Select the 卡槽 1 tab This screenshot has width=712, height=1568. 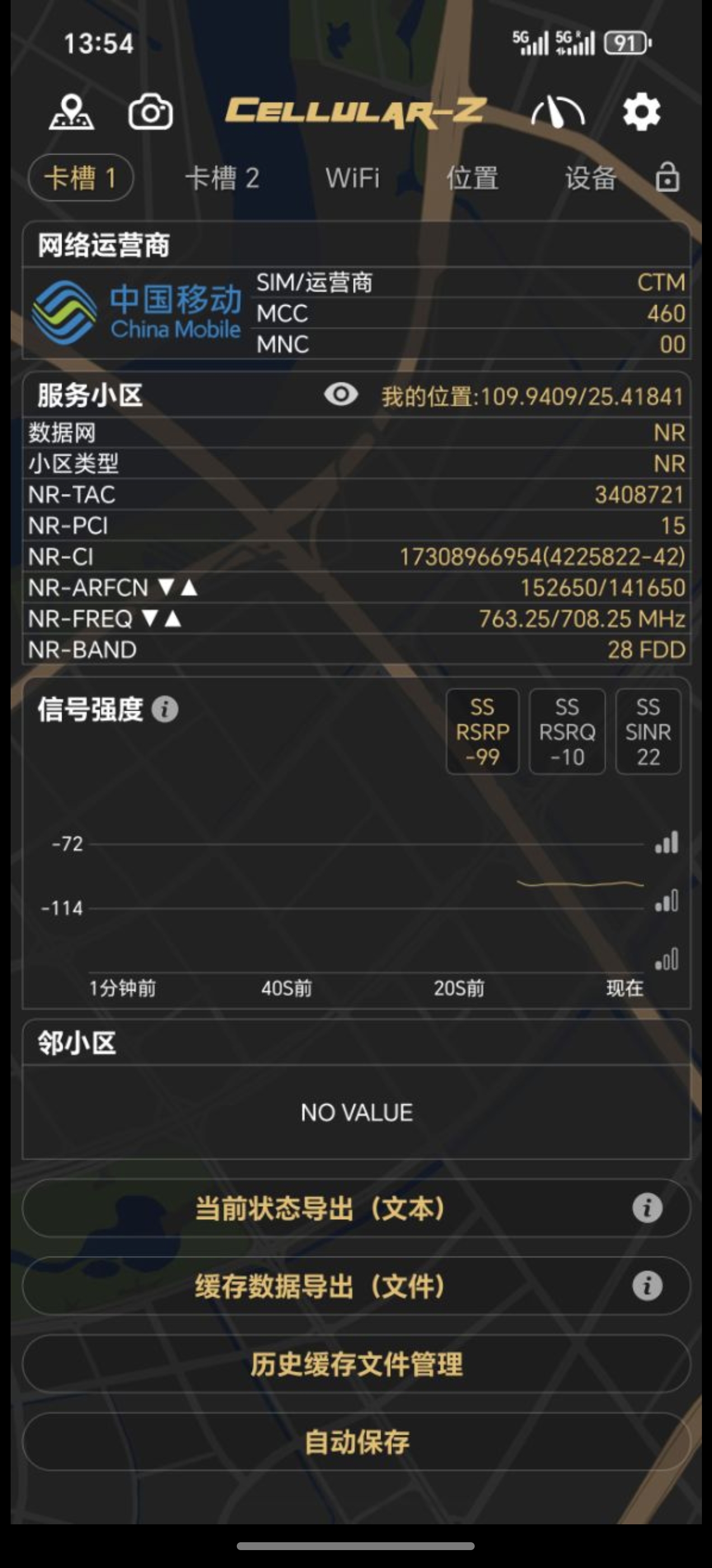point(81,178)
